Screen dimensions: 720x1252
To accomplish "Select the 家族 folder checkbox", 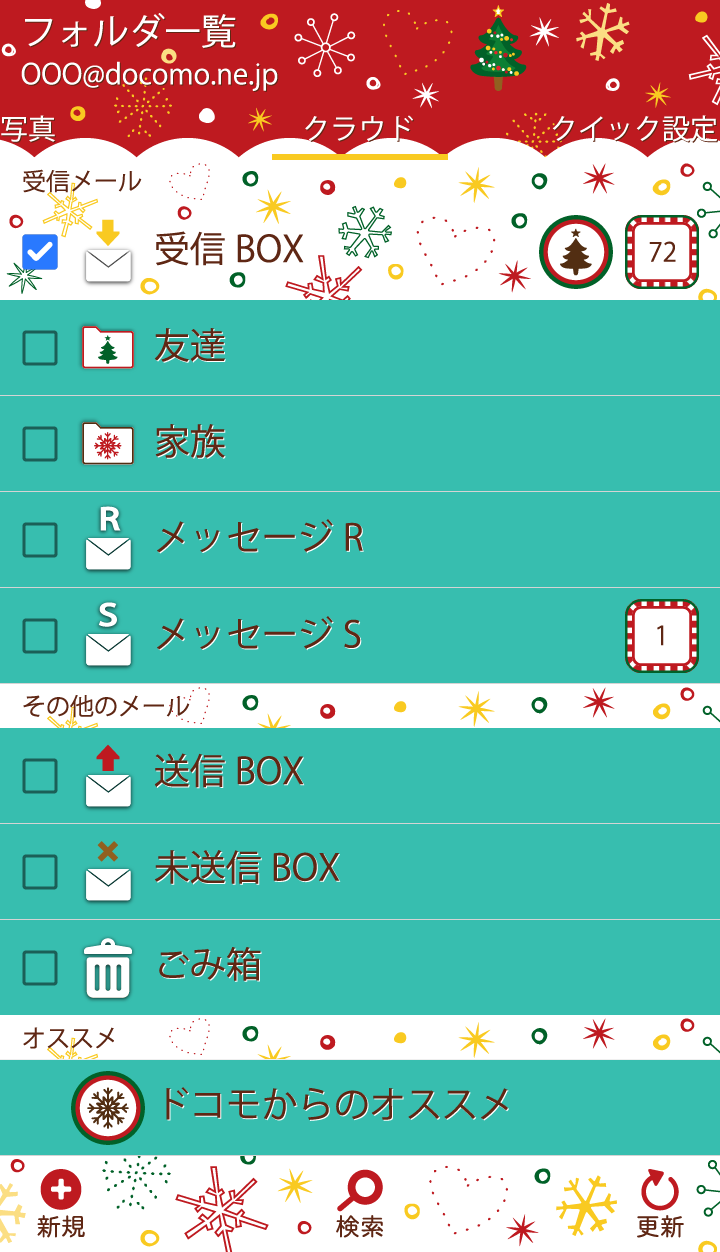I will (x=40, y=443).
